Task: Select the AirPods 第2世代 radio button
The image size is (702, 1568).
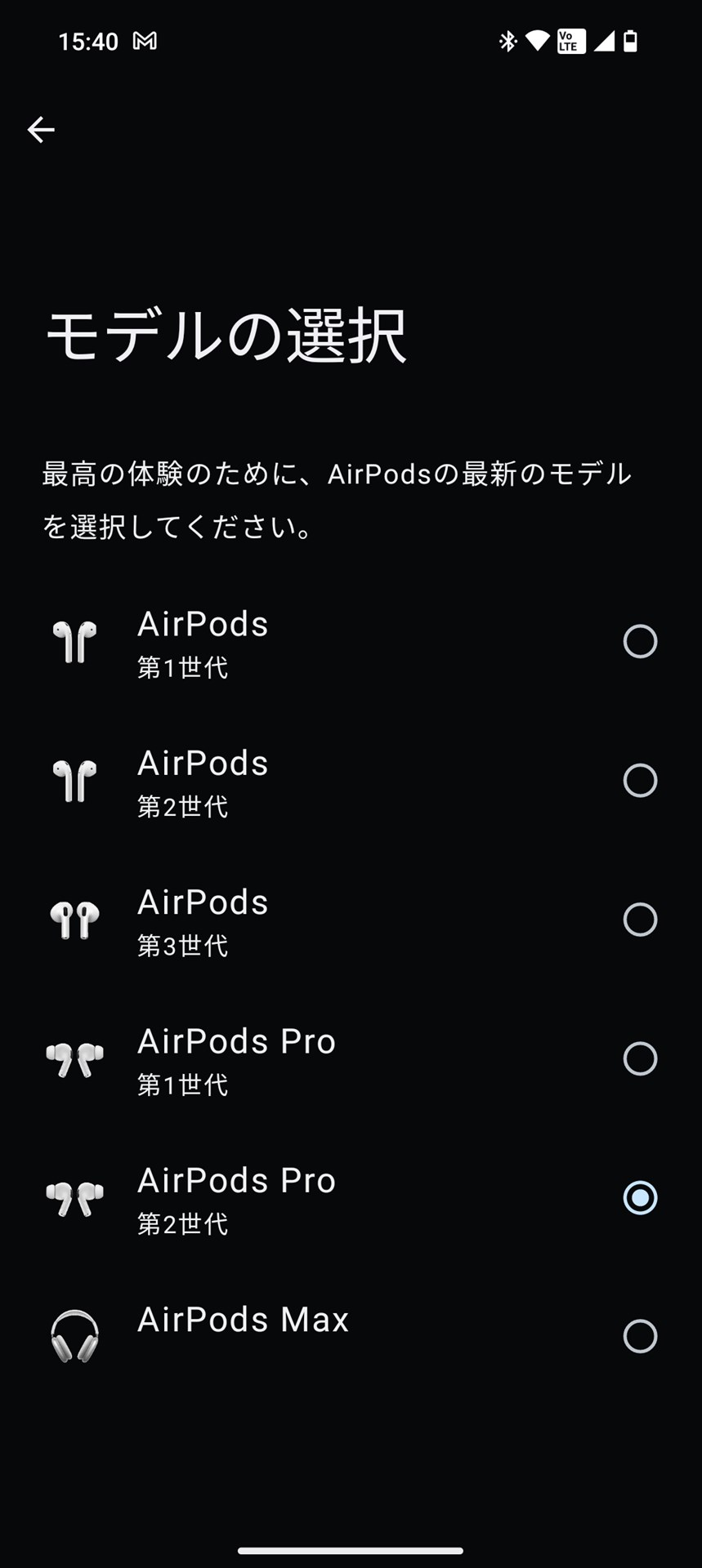Action: pos(641,781)
